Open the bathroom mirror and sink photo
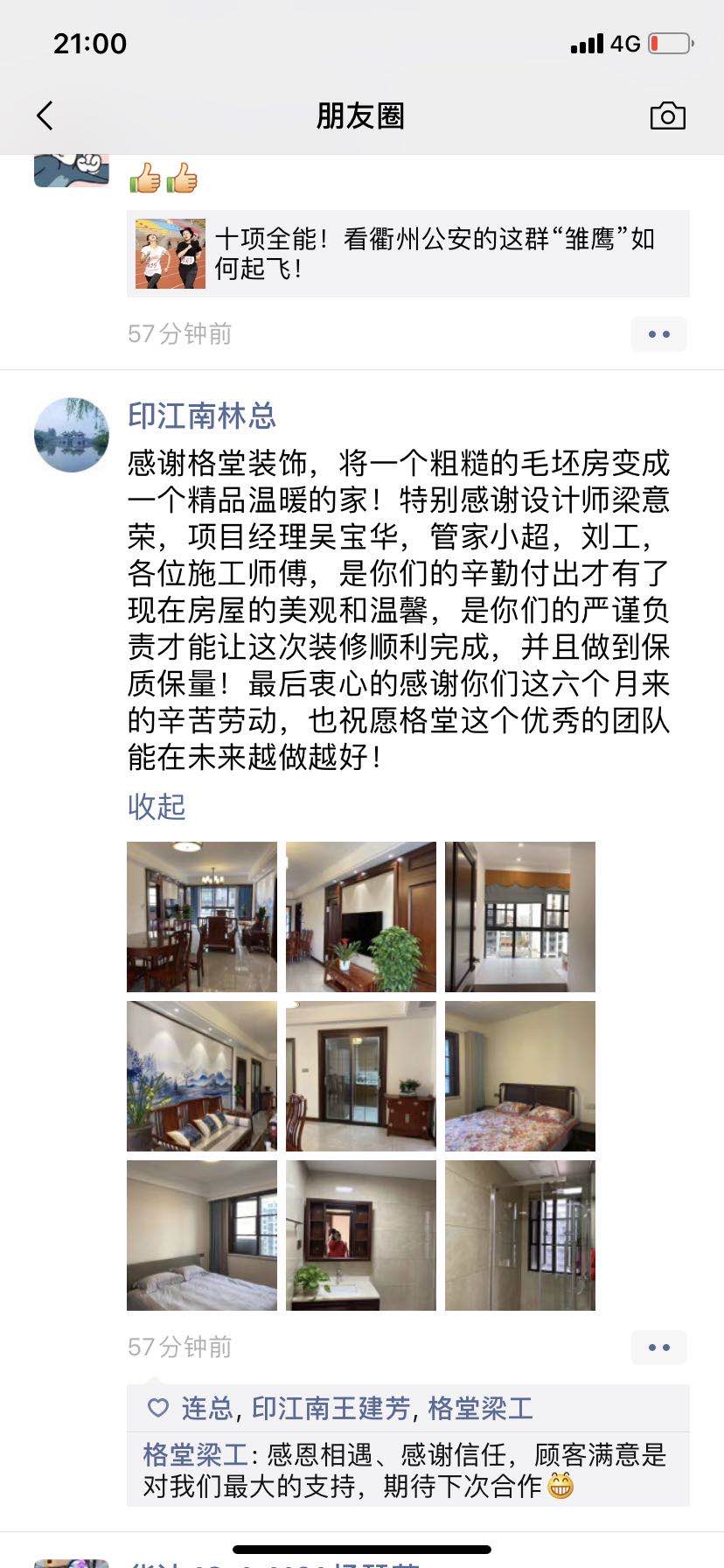This screenshot has height=1568, width=724. (361, 1235)
